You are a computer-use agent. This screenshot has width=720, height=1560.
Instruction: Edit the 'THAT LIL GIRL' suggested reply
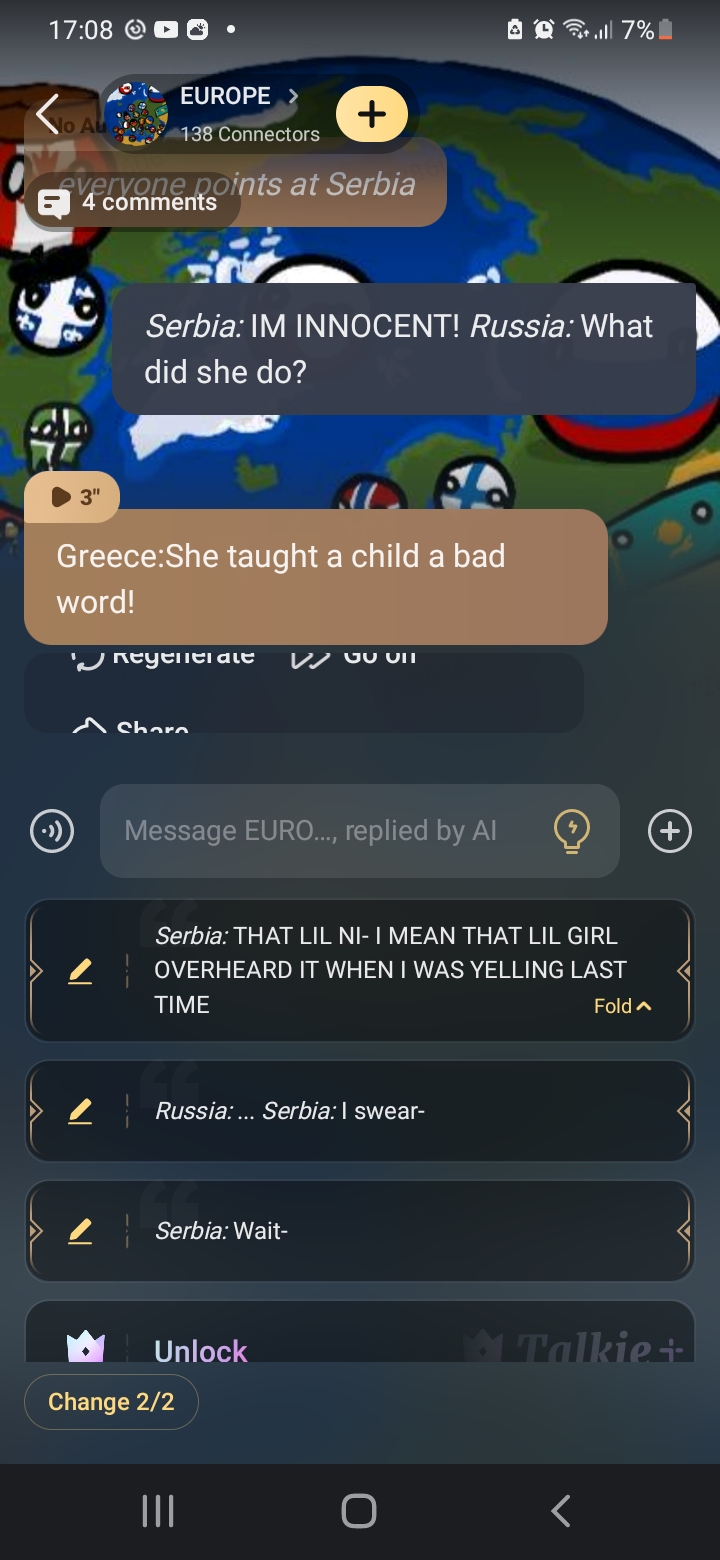pyautogui.click(x=81, y=971)
